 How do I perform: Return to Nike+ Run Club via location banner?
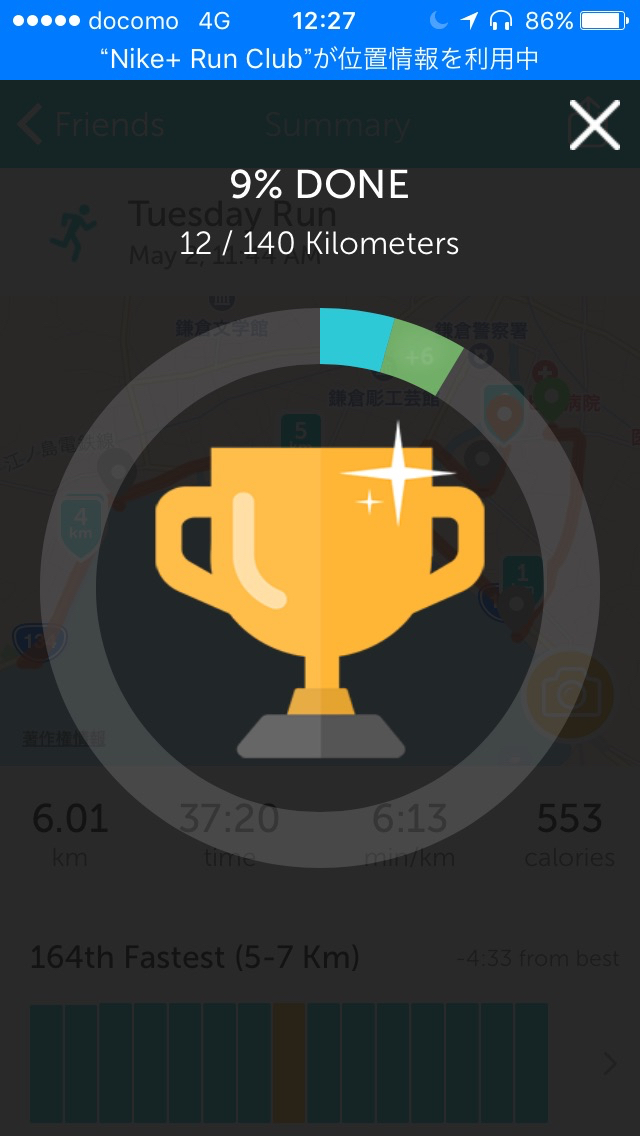pyautogui.click(x=320, y=59)
